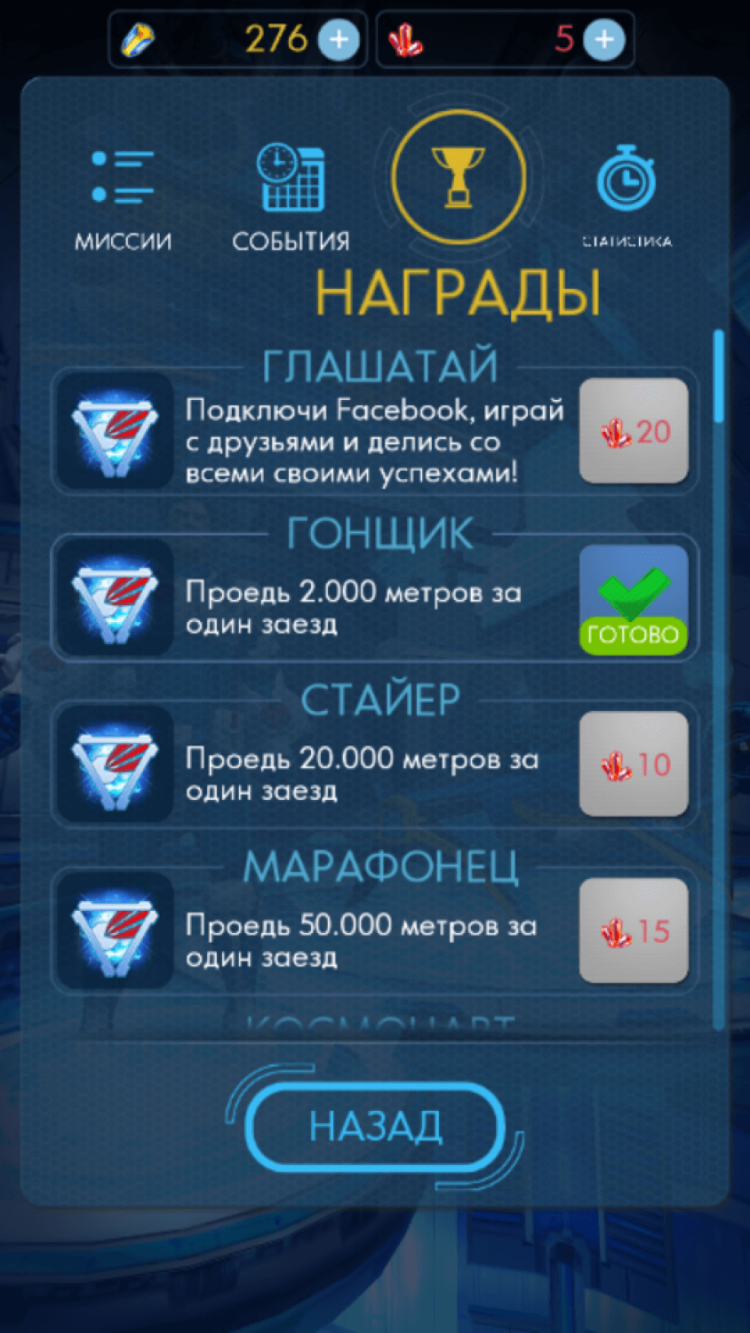The width and height of the screenshot is (750, 1333).
Task: Tap the 10-crystal reward for Стайер
Action: click(x=634, y=764)
